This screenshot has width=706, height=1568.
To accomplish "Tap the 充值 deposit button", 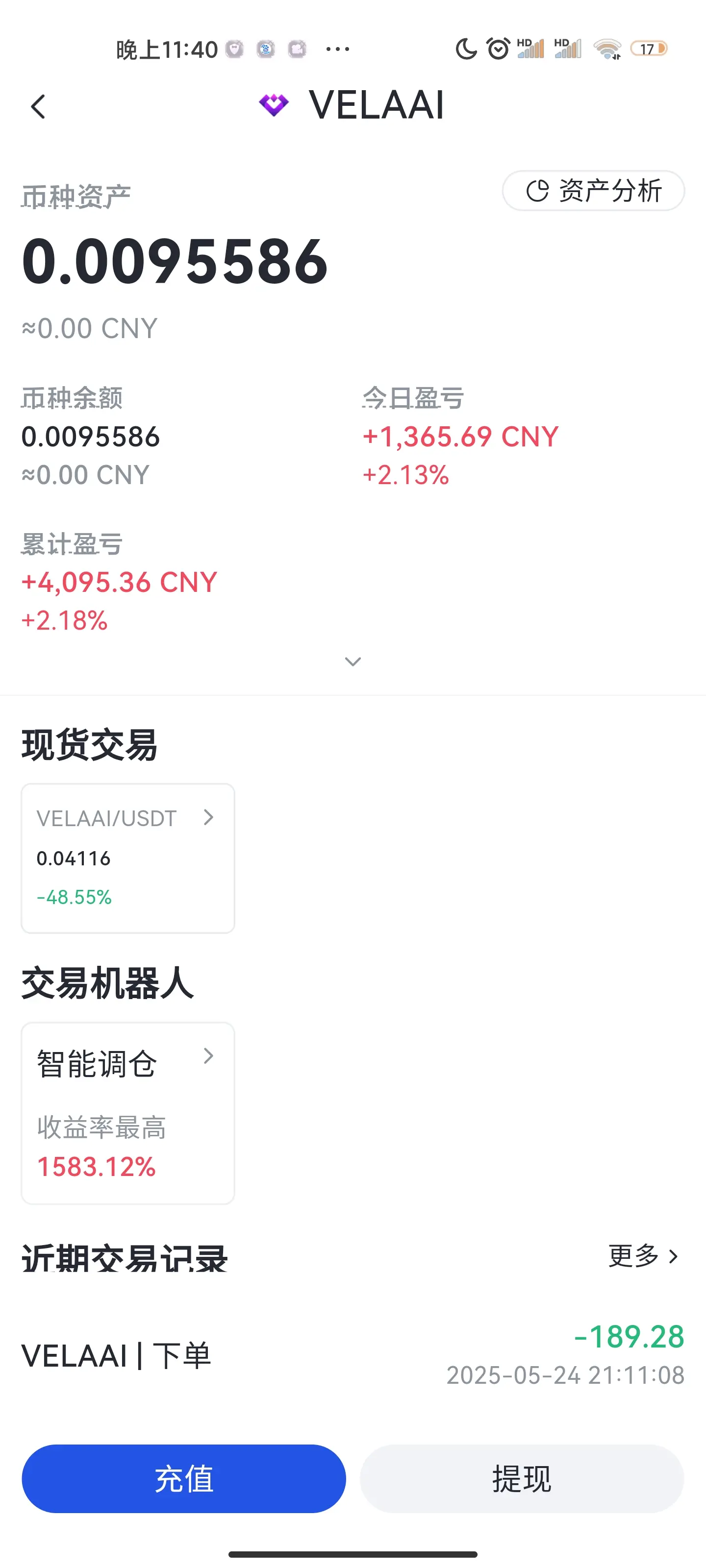I will (183, 1478).
